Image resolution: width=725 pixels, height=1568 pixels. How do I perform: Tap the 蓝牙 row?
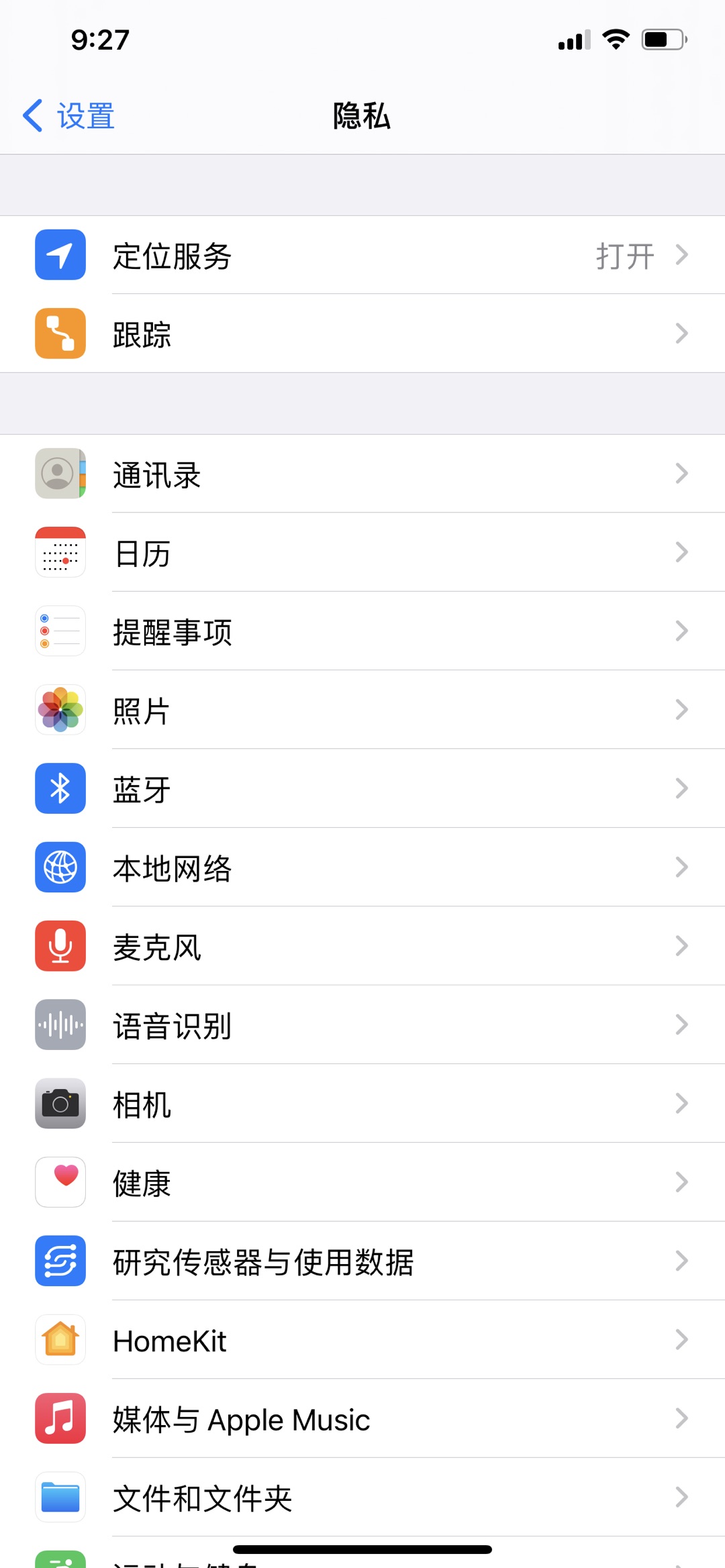tap(362, 788)
